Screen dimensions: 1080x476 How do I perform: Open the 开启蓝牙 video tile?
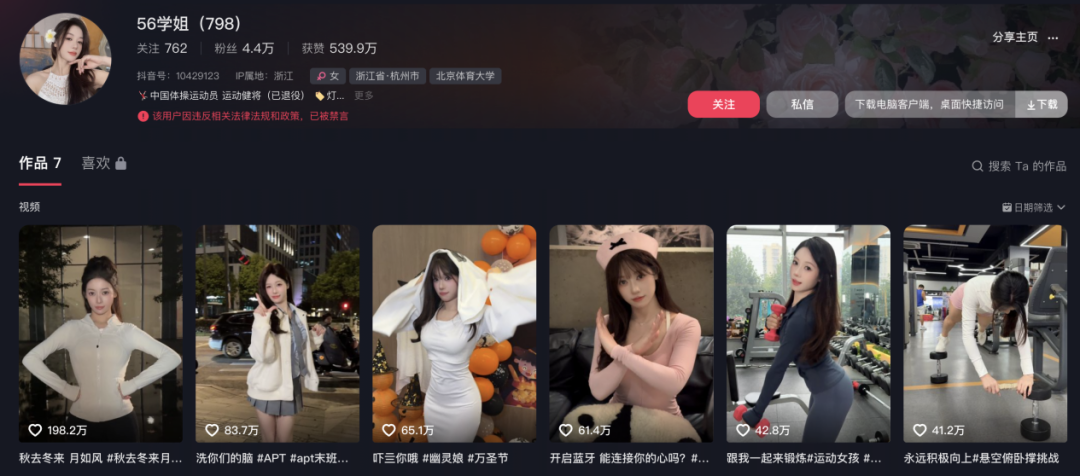point(631,333)
